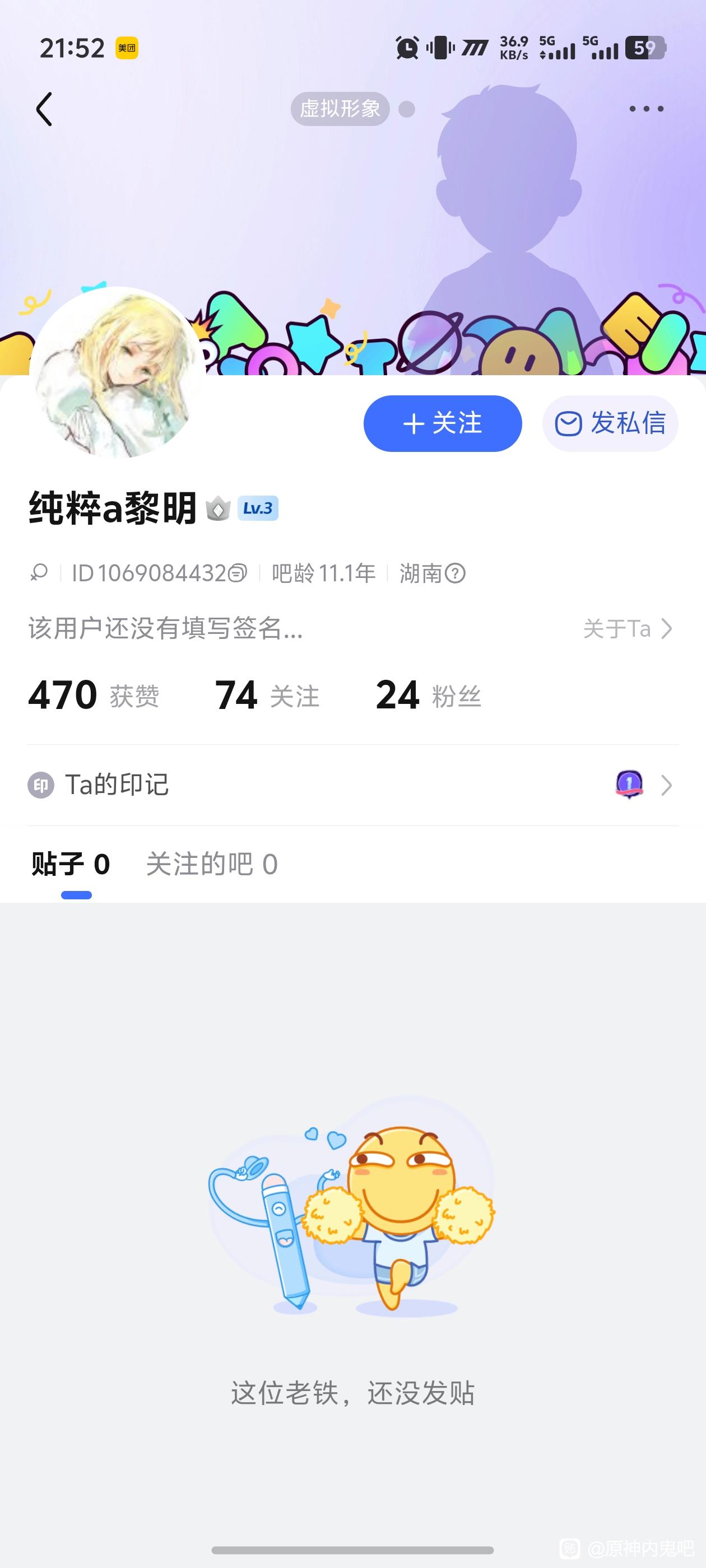View the 24 粉丝 followers list
Screen dimensions: 706x1568
(x=428, y=695)
